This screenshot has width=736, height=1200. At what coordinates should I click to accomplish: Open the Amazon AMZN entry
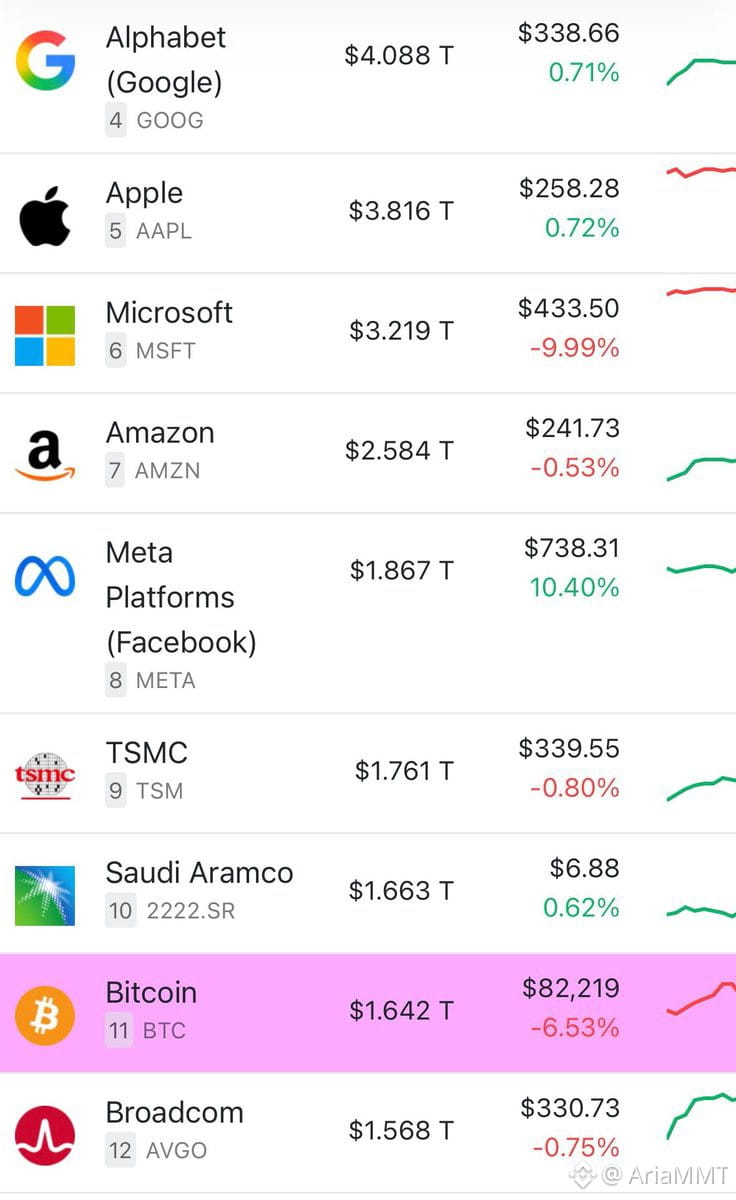click(x=160, y=433)
